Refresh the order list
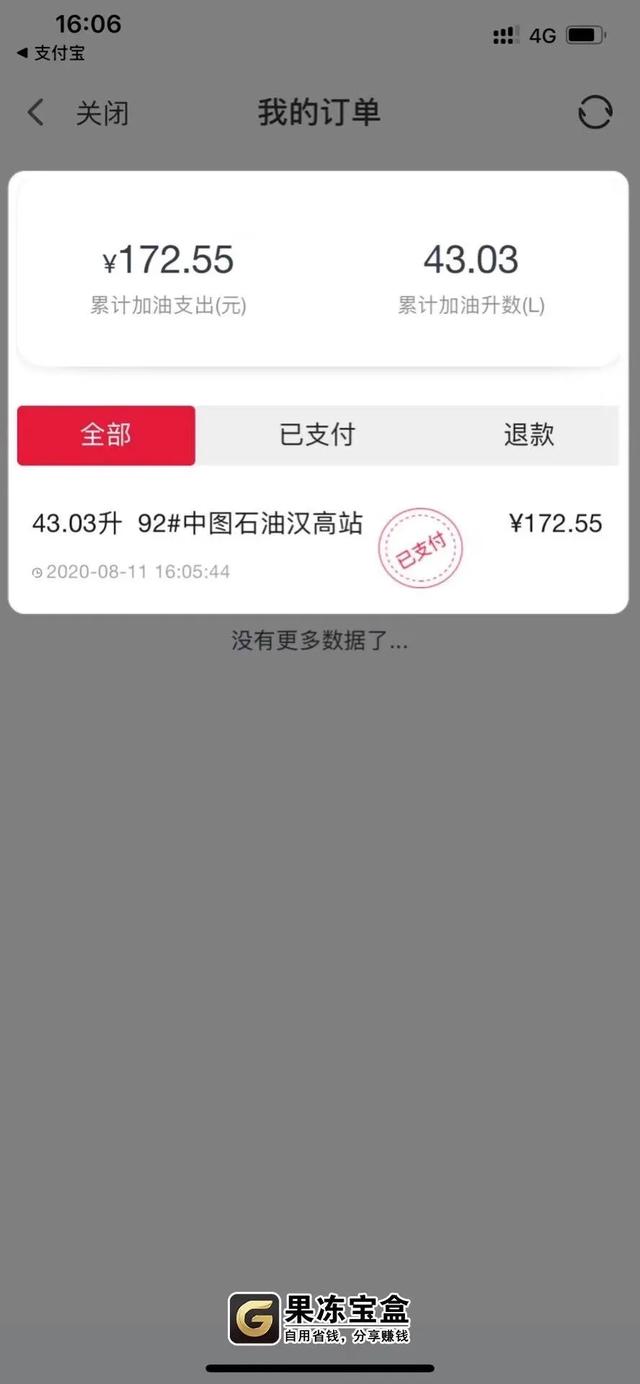The width and height of the screenshot is (640, 1384). click(595, 112)
